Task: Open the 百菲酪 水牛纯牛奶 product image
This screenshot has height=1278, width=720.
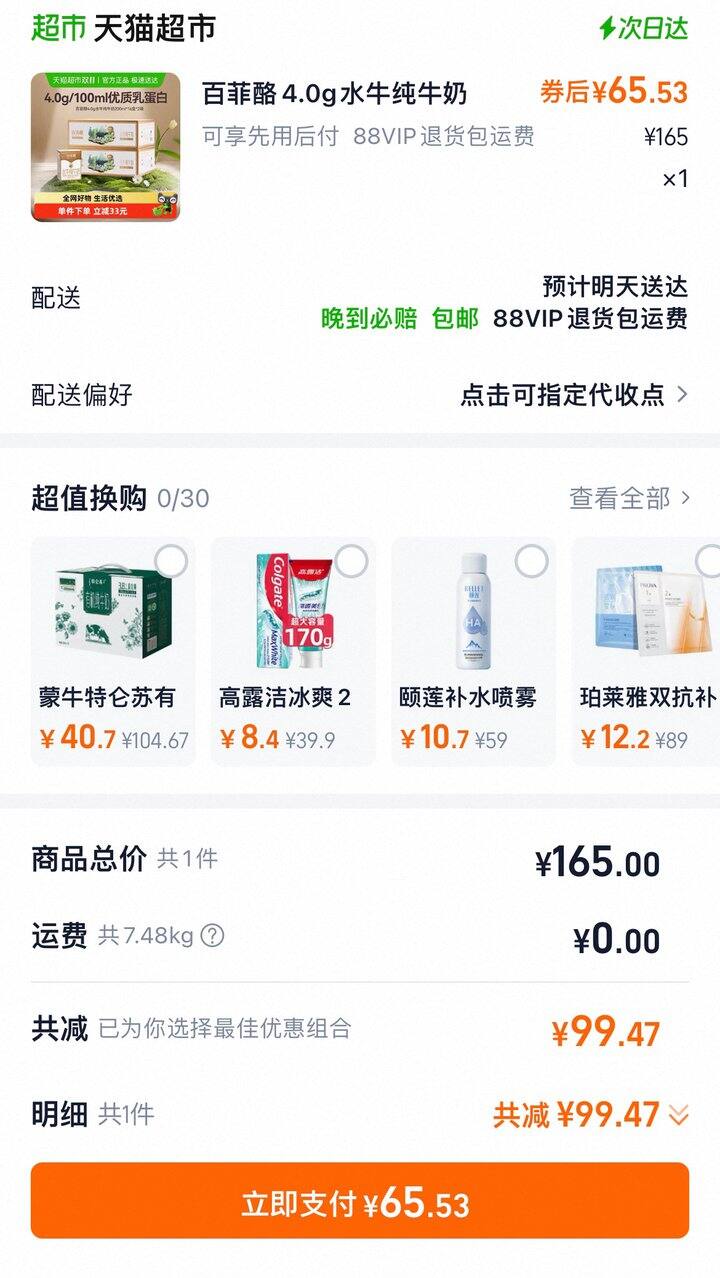Action: tap(105, 147)
